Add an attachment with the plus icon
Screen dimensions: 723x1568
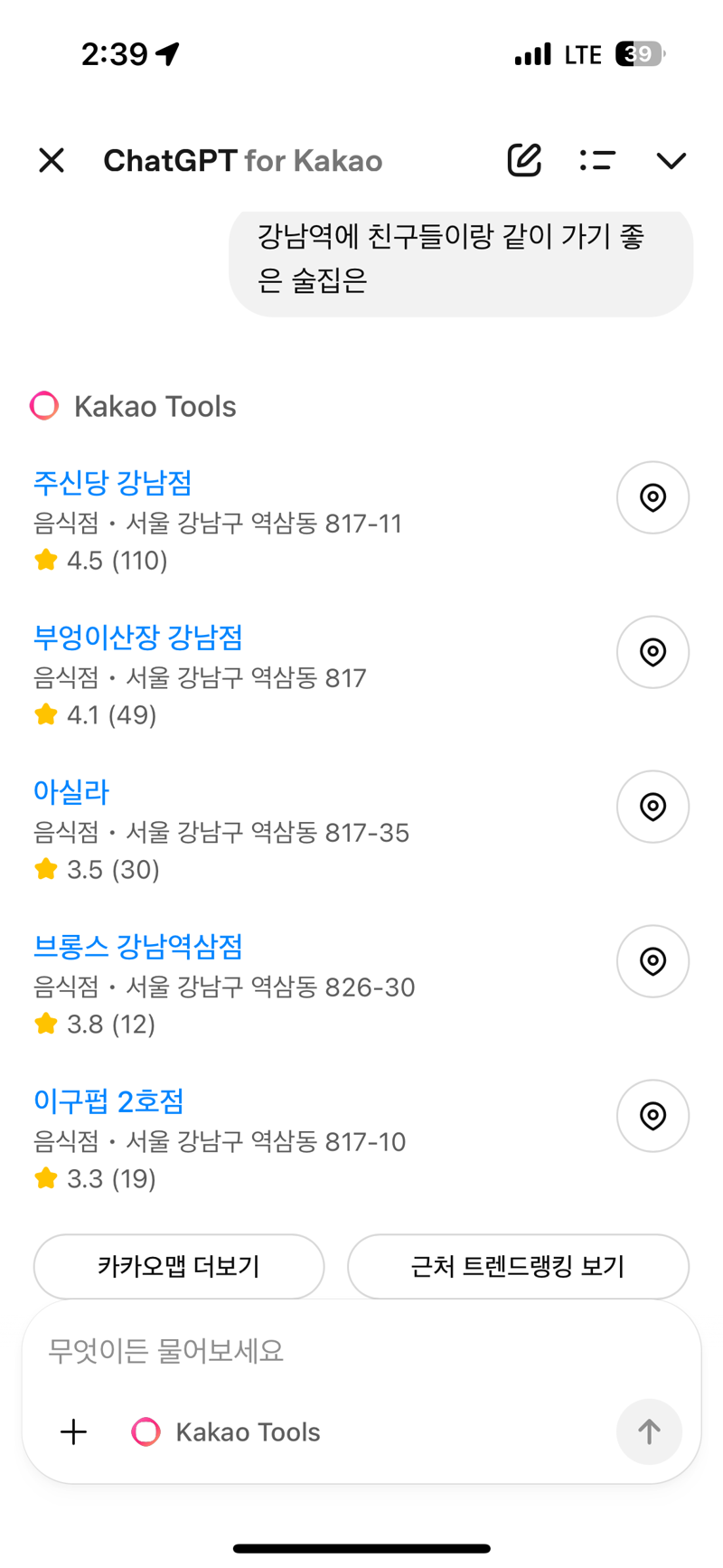(74, 1431)
